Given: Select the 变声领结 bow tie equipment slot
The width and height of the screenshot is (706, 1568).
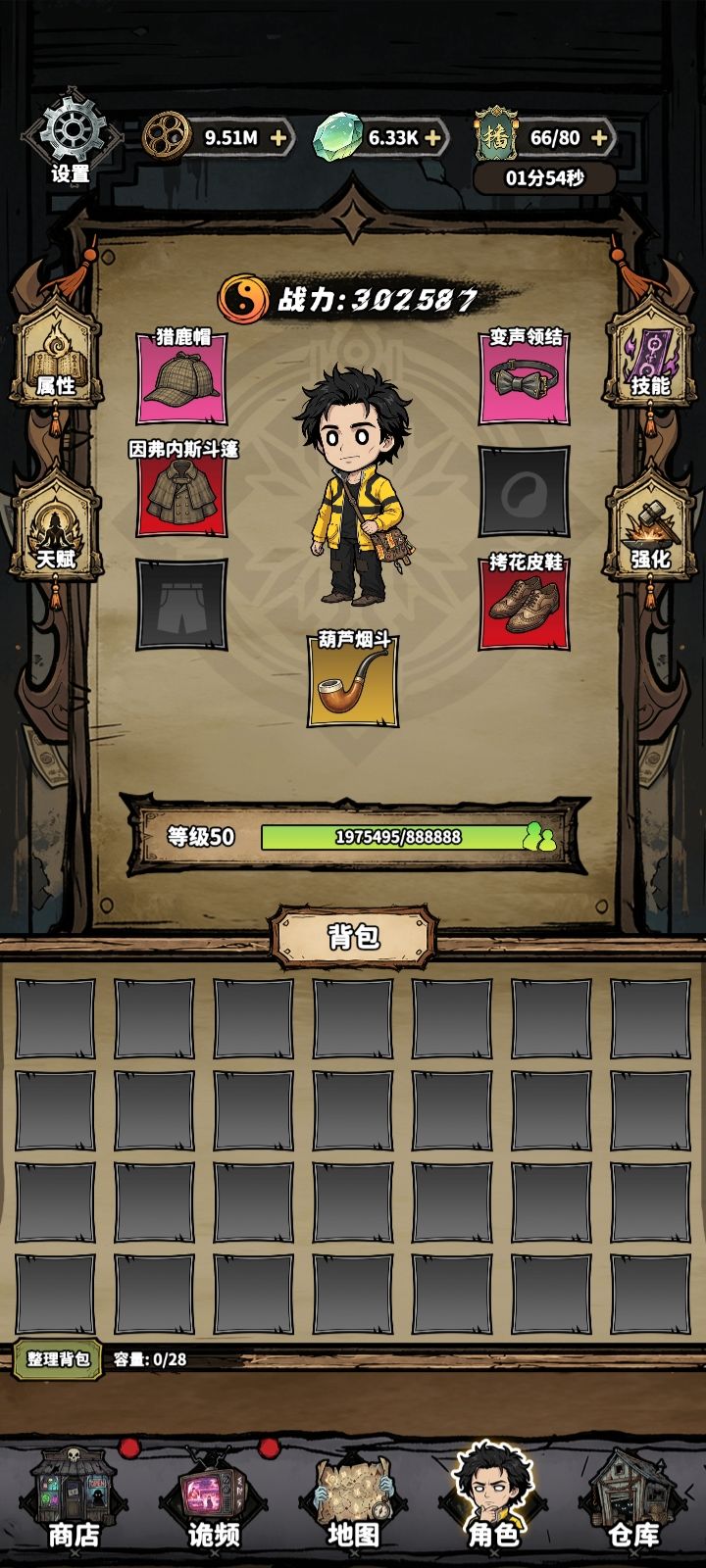Looking at the screenshot, I should (525, 378).
